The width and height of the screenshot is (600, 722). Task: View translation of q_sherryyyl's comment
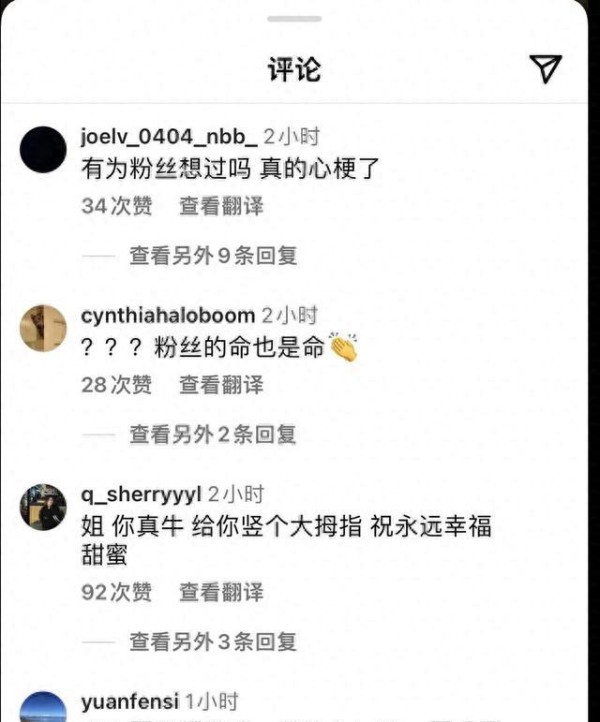click(x=221, y=592)
